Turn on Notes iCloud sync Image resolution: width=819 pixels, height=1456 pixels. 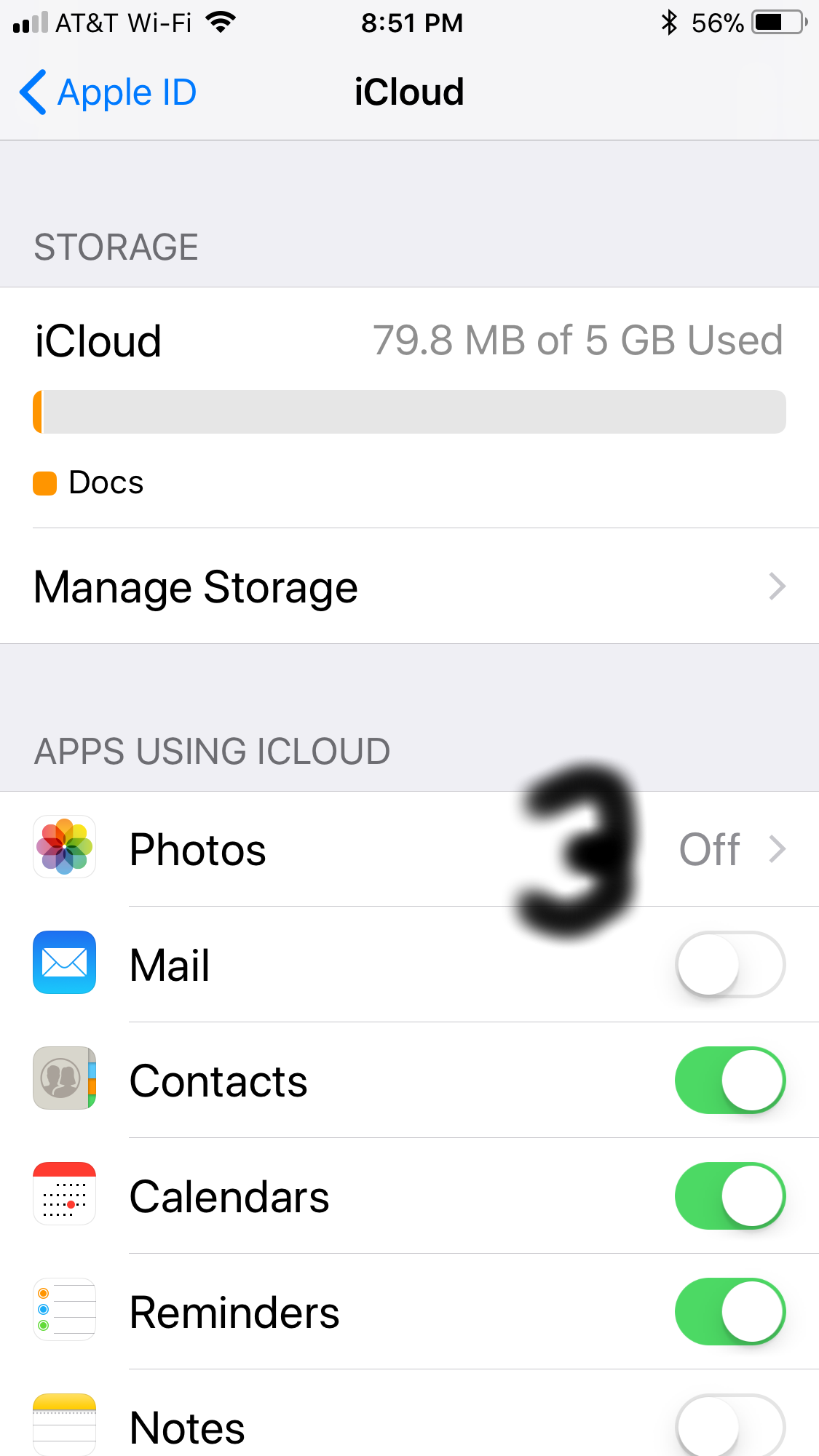730,1426
